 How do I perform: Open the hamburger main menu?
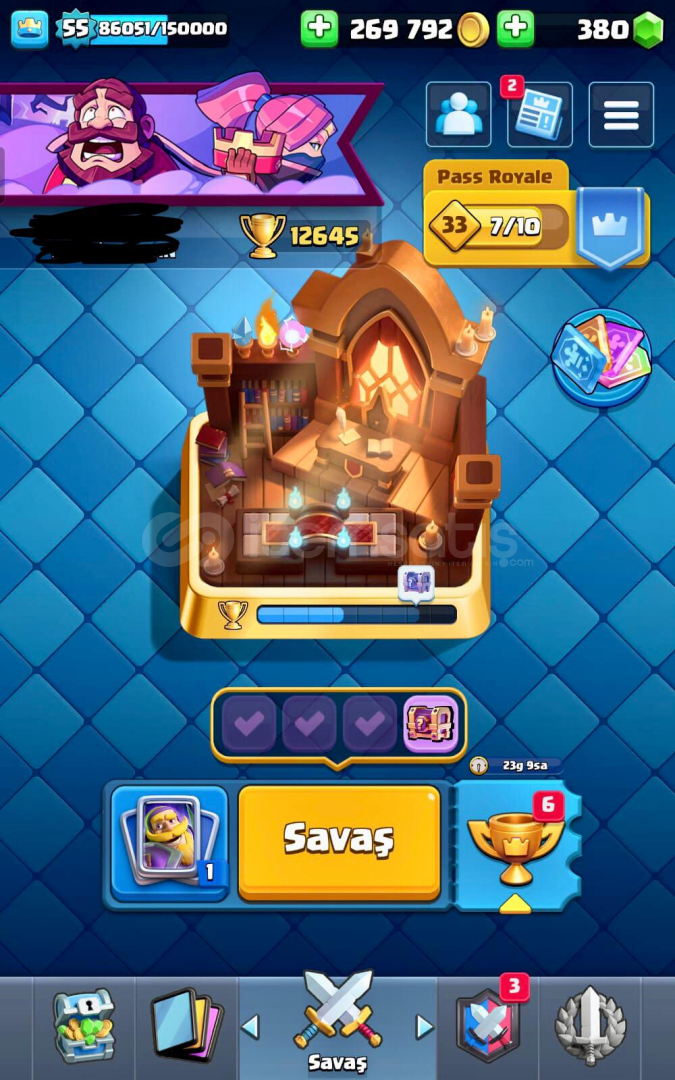621,115
